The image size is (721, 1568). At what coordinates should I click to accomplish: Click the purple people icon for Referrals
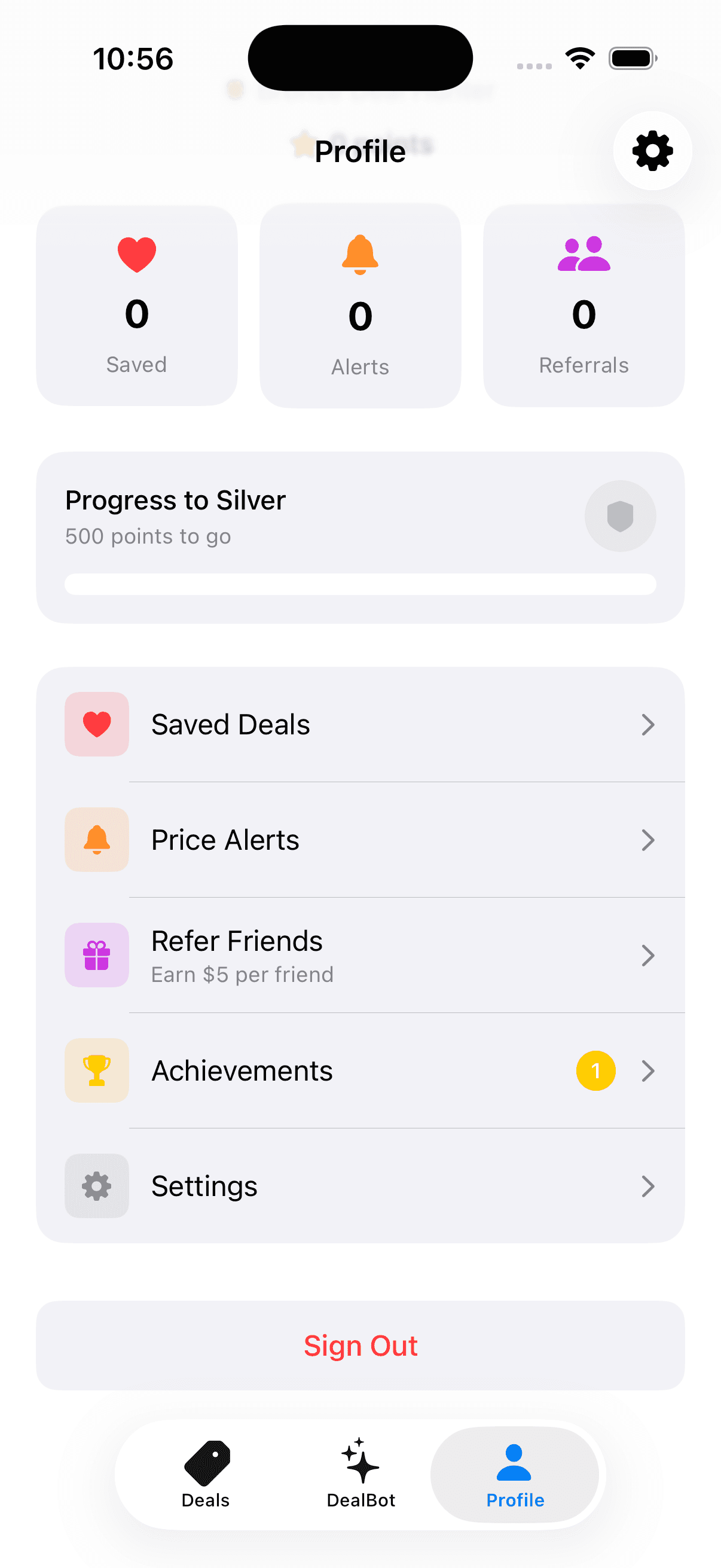click(x=583, y=252)
